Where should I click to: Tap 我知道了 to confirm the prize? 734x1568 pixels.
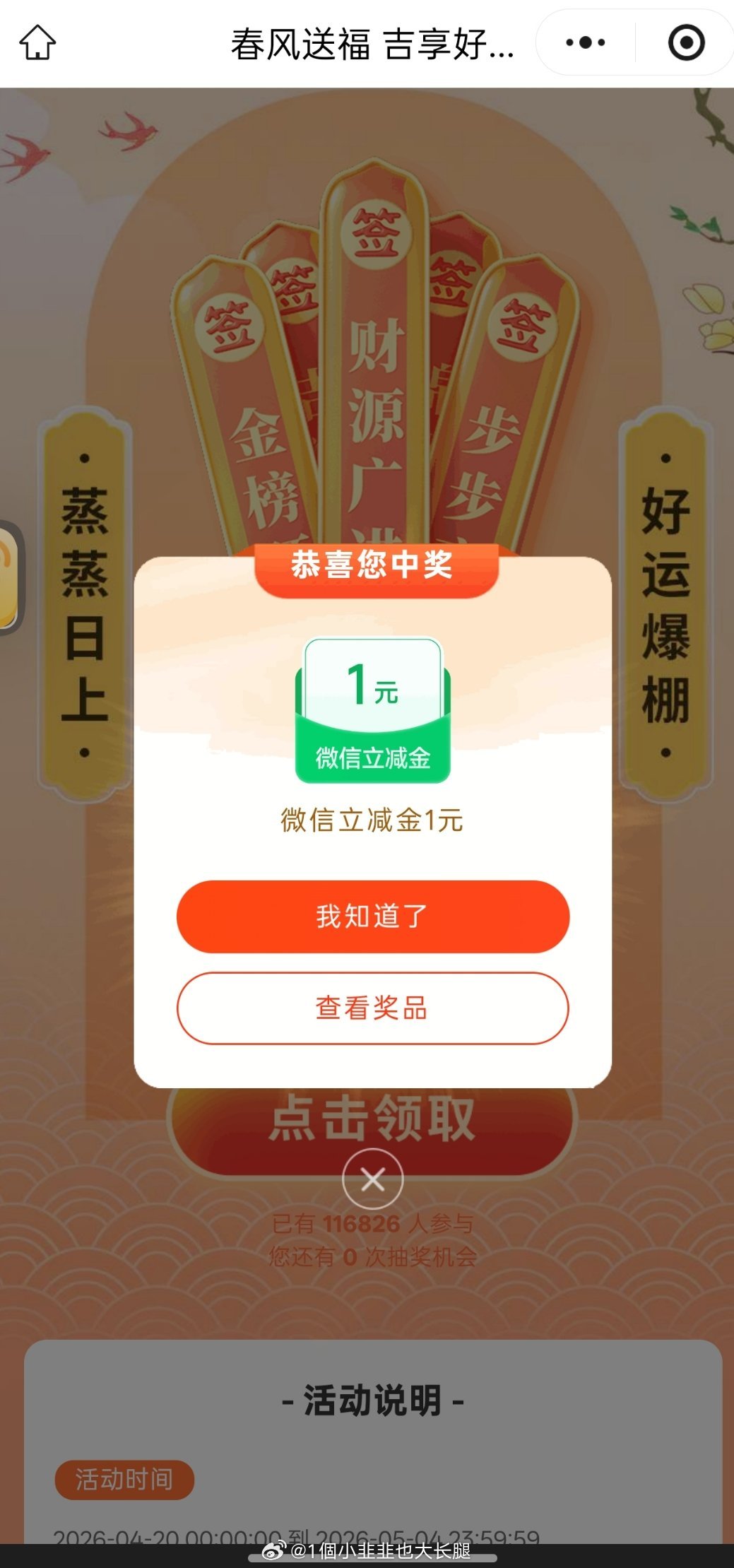pyautogui.click(x=372, y=916)
